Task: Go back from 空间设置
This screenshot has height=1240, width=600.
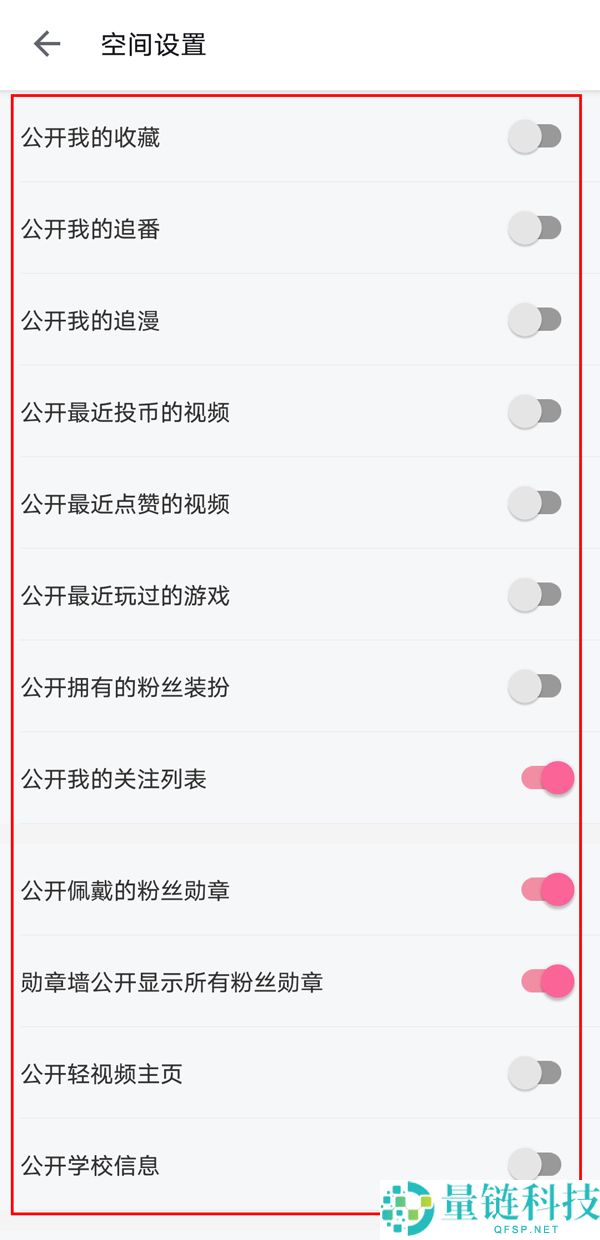Action: point(47,44)
